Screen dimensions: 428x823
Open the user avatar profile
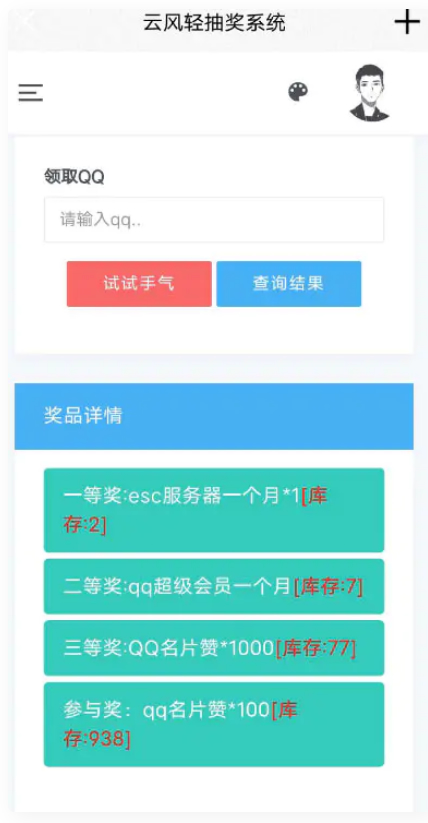point(369,93)
